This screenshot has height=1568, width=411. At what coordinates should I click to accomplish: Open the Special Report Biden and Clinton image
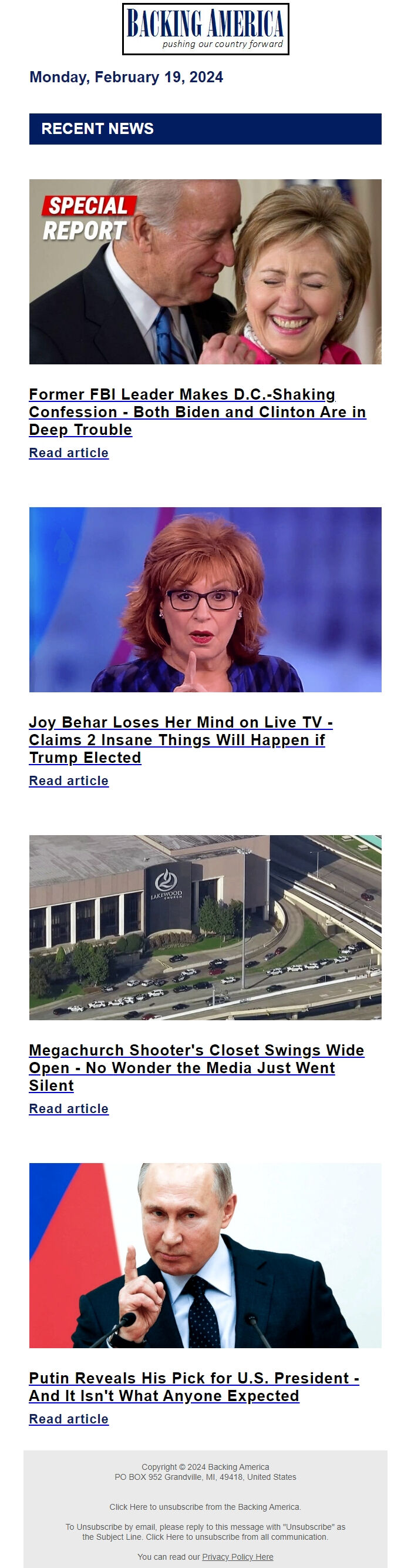coord(205,272)
